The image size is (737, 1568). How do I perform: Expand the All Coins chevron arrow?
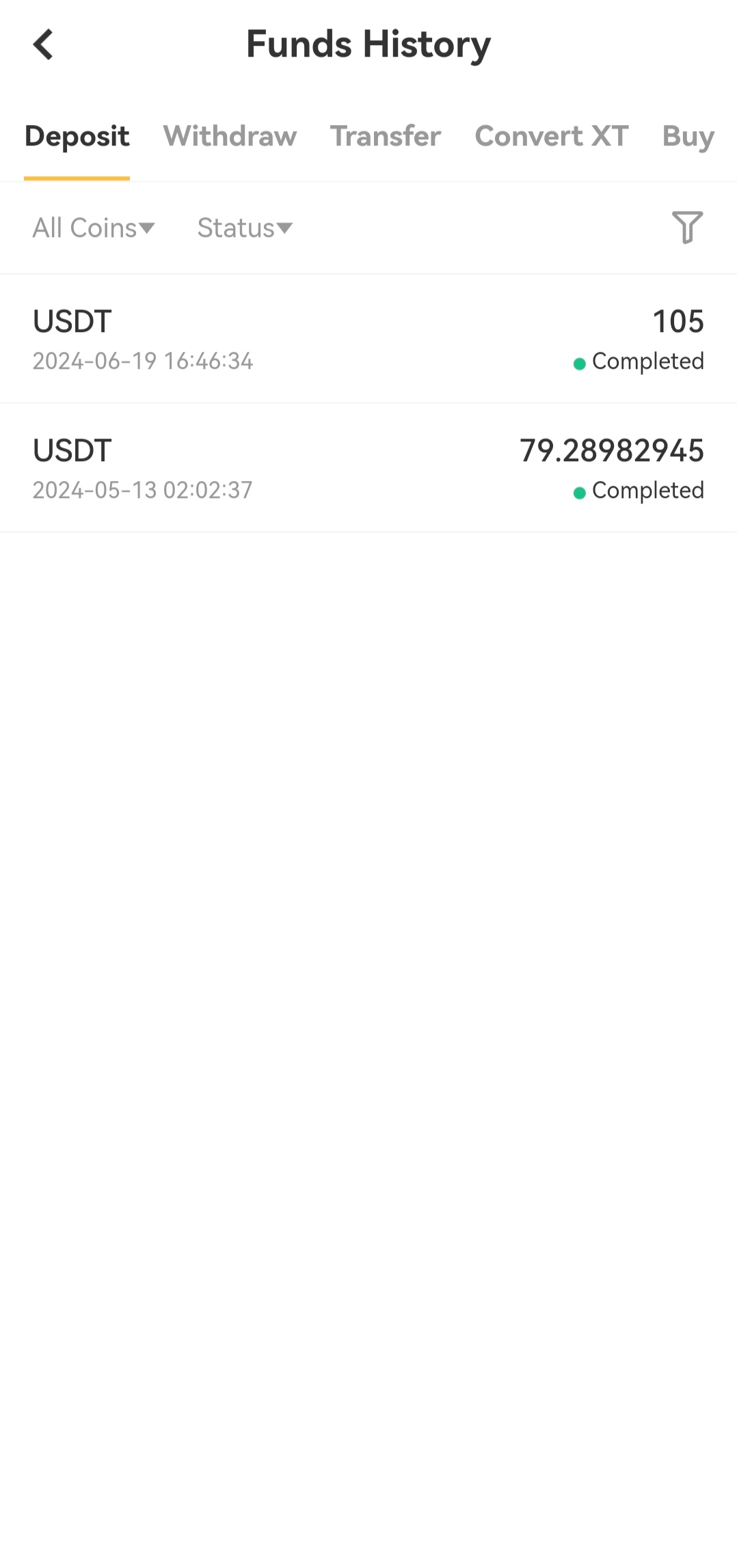(148, 229)
